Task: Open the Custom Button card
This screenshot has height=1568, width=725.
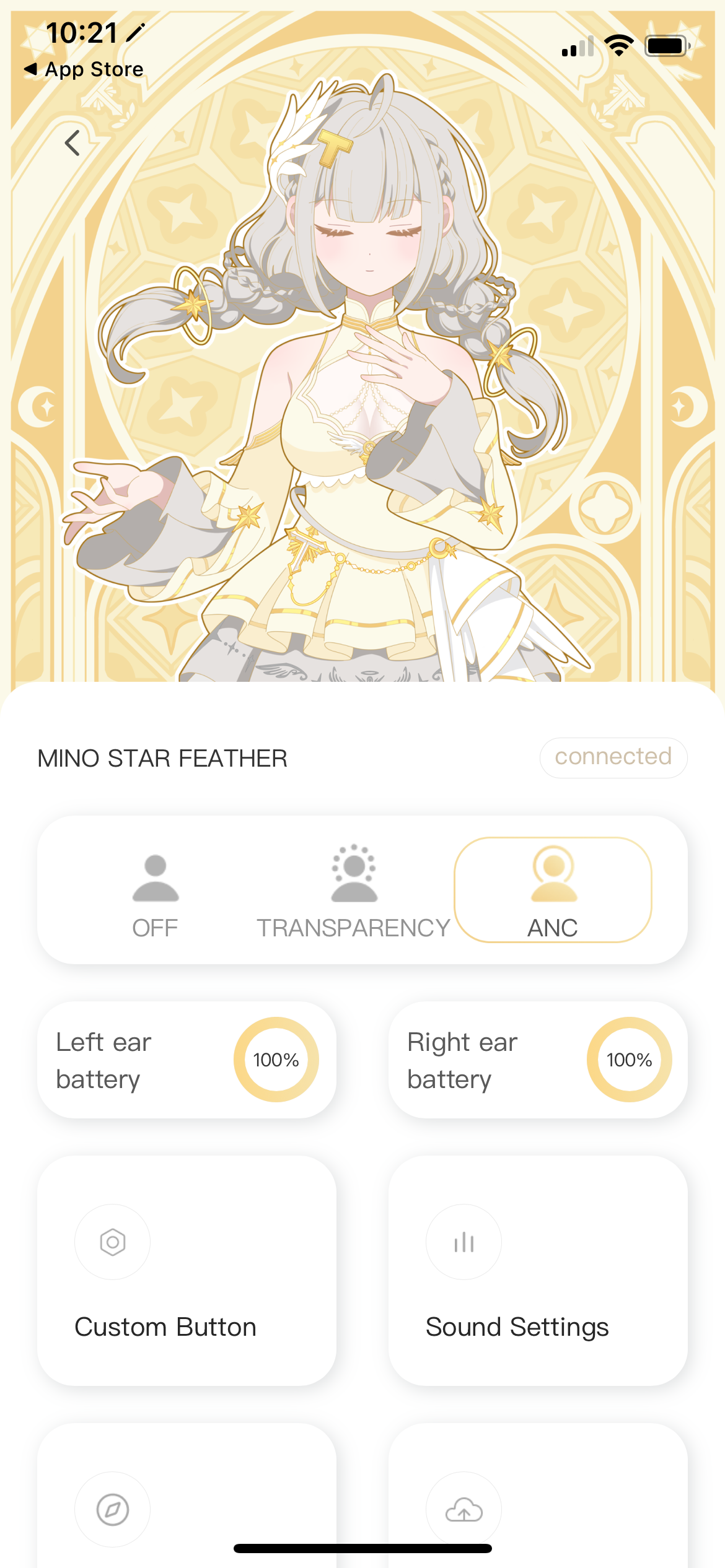Action: click(187, 1270)
